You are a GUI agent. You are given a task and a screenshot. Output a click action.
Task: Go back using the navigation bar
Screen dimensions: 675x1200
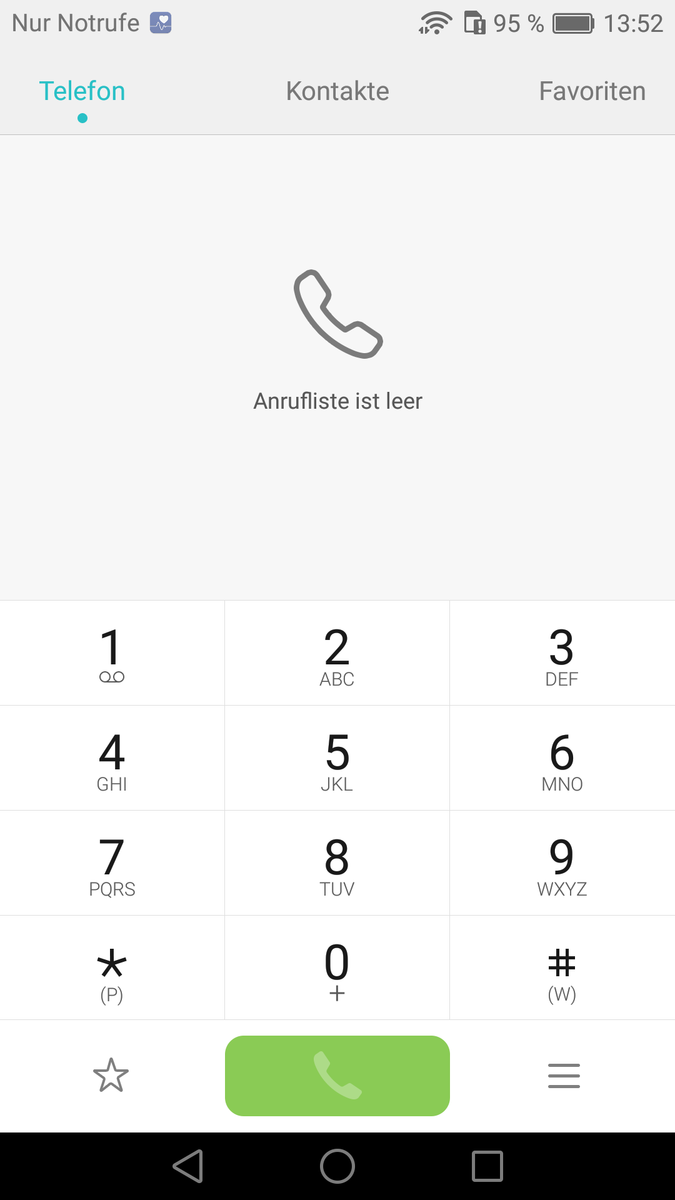(x=187, y=1166)
